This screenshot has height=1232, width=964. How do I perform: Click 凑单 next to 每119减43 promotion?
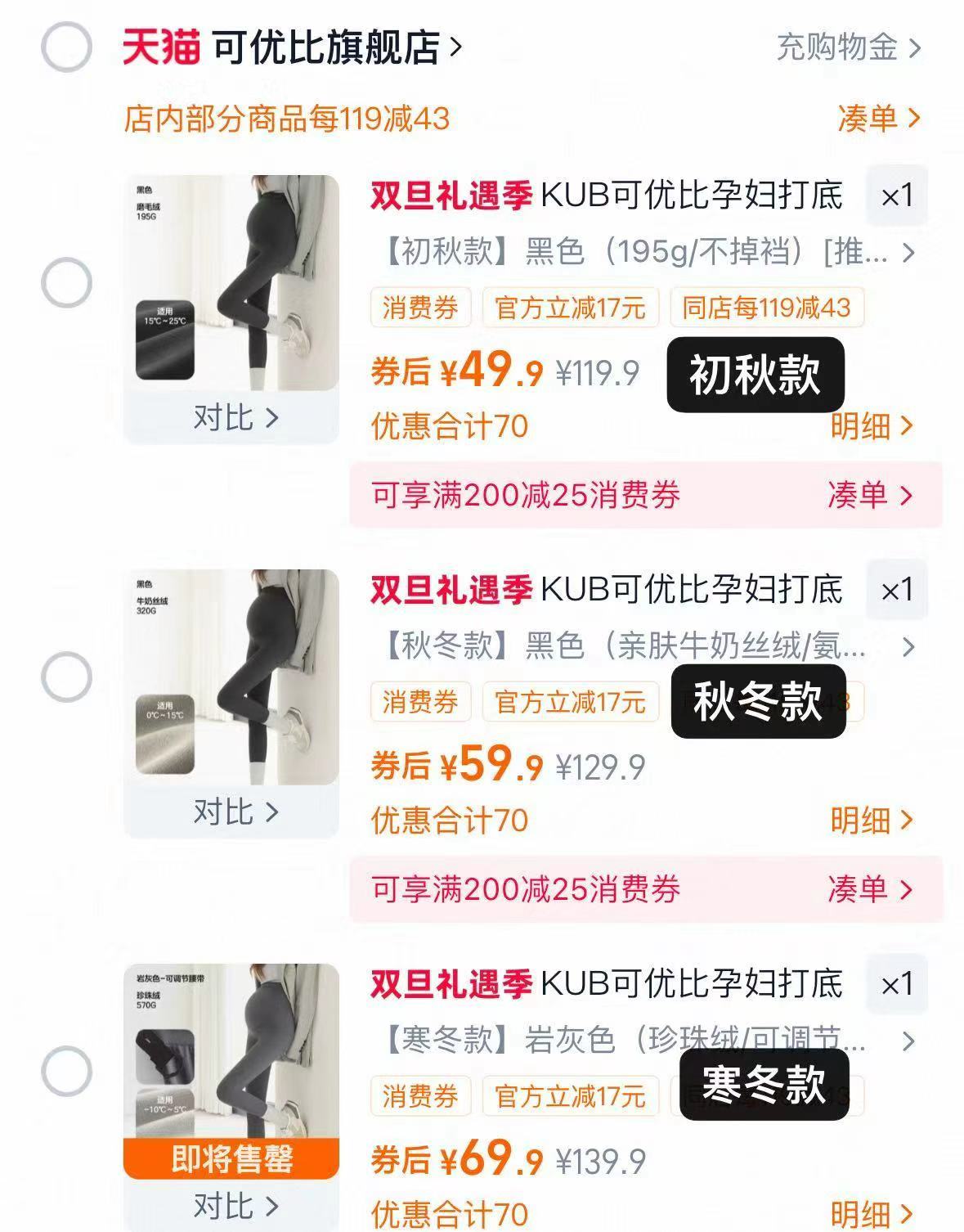[879, 118]
